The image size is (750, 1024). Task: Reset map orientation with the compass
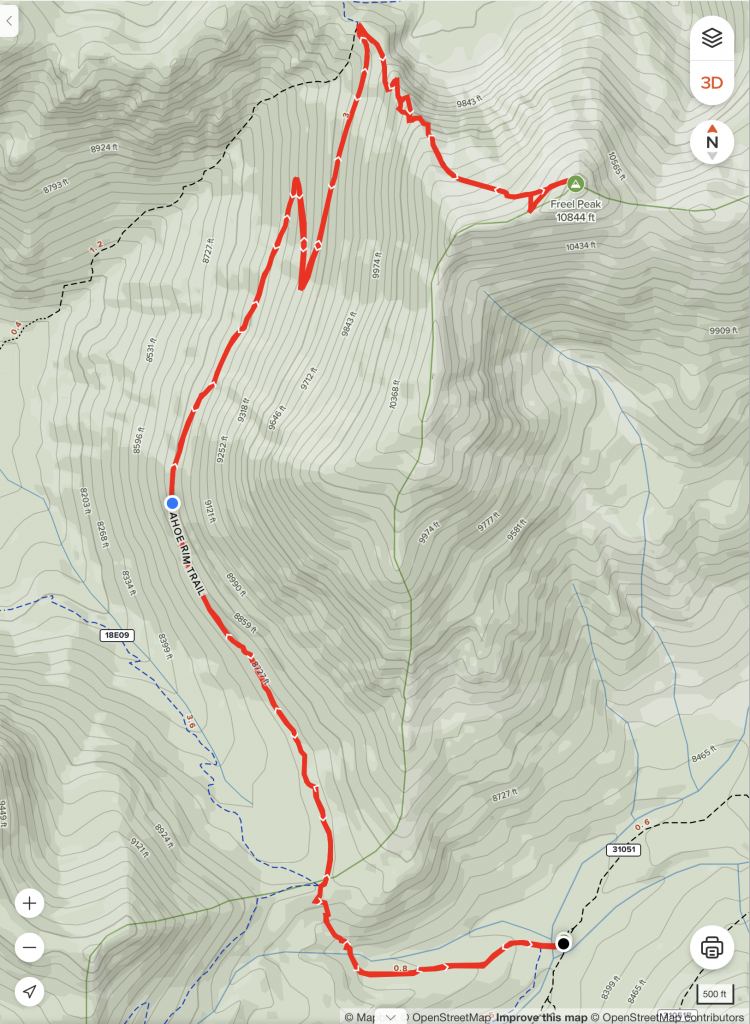click(x=711, y=142)
